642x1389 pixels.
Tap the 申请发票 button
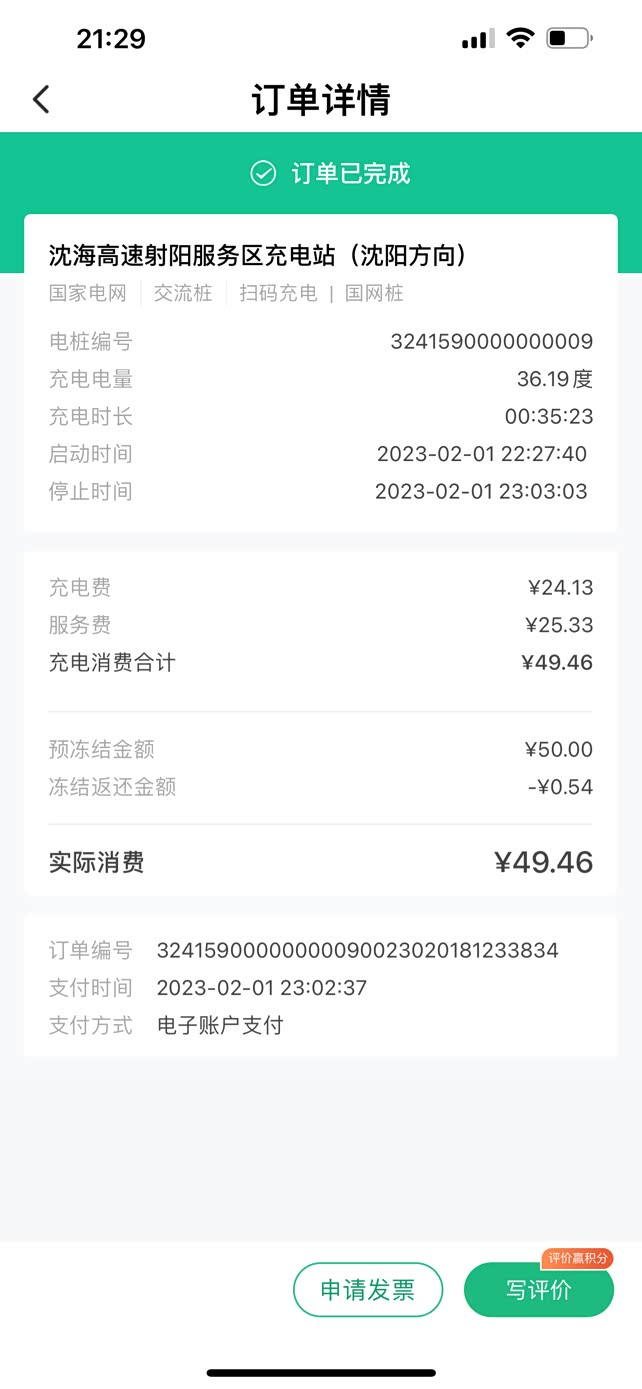point(368,1290)
